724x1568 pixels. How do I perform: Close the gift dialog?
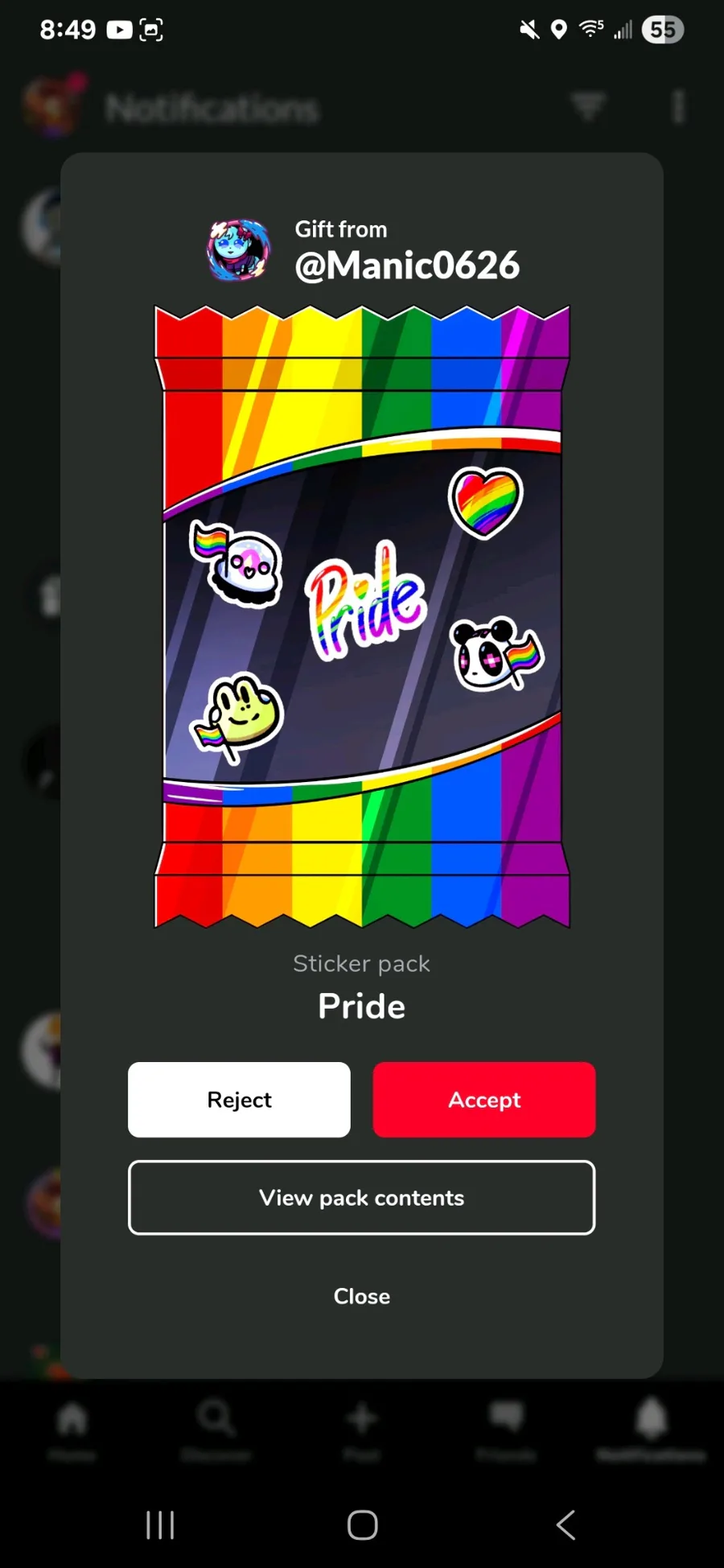point(362,1296)
